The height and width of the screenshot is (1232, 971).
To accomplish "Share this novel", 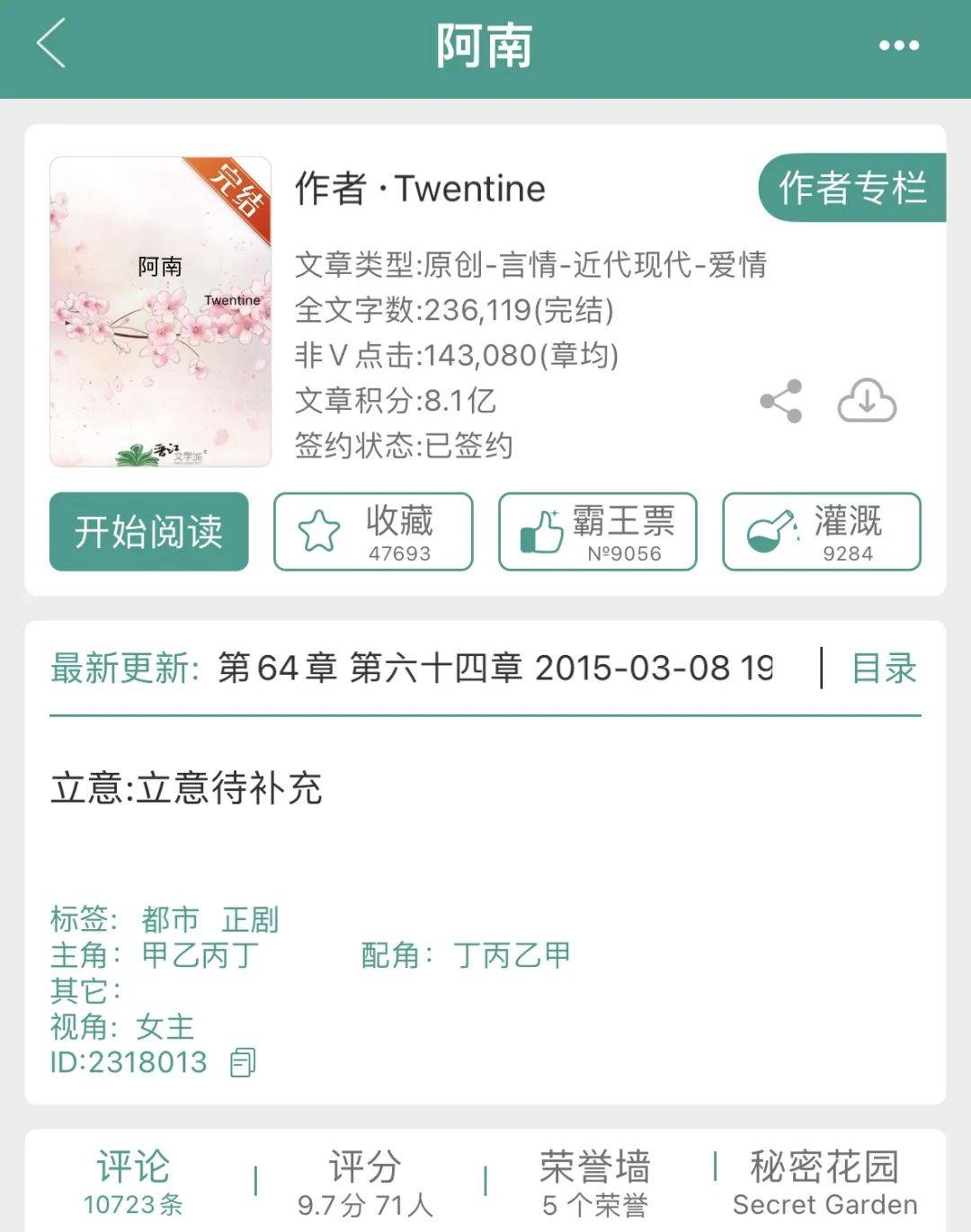I will 780,402.
